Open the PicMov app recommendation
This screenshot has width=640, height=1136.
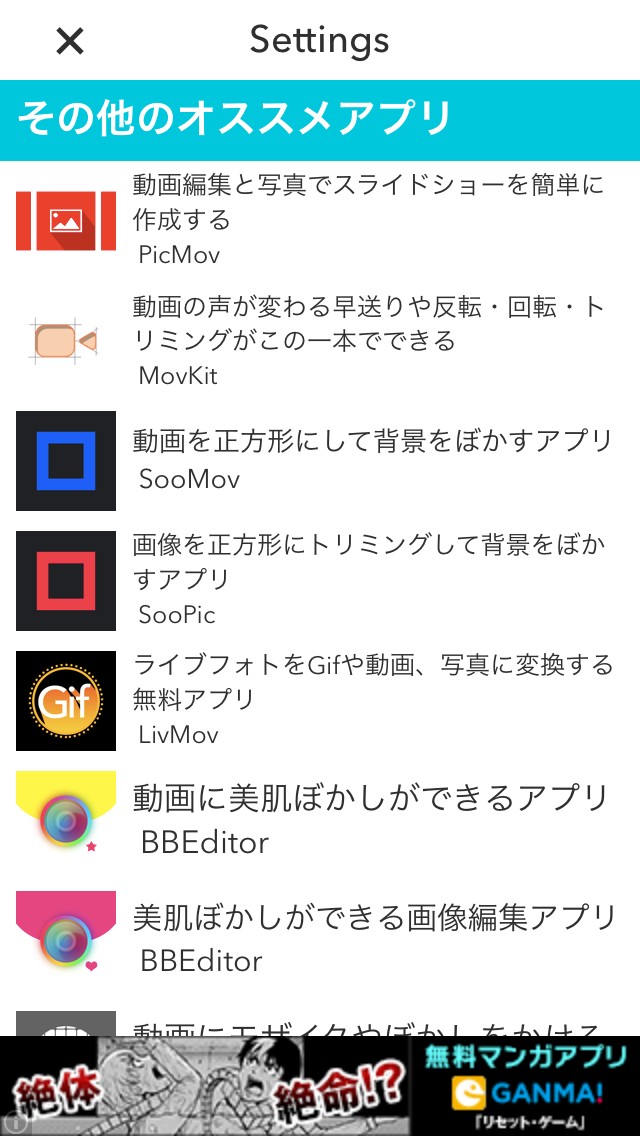pos(320,220)
